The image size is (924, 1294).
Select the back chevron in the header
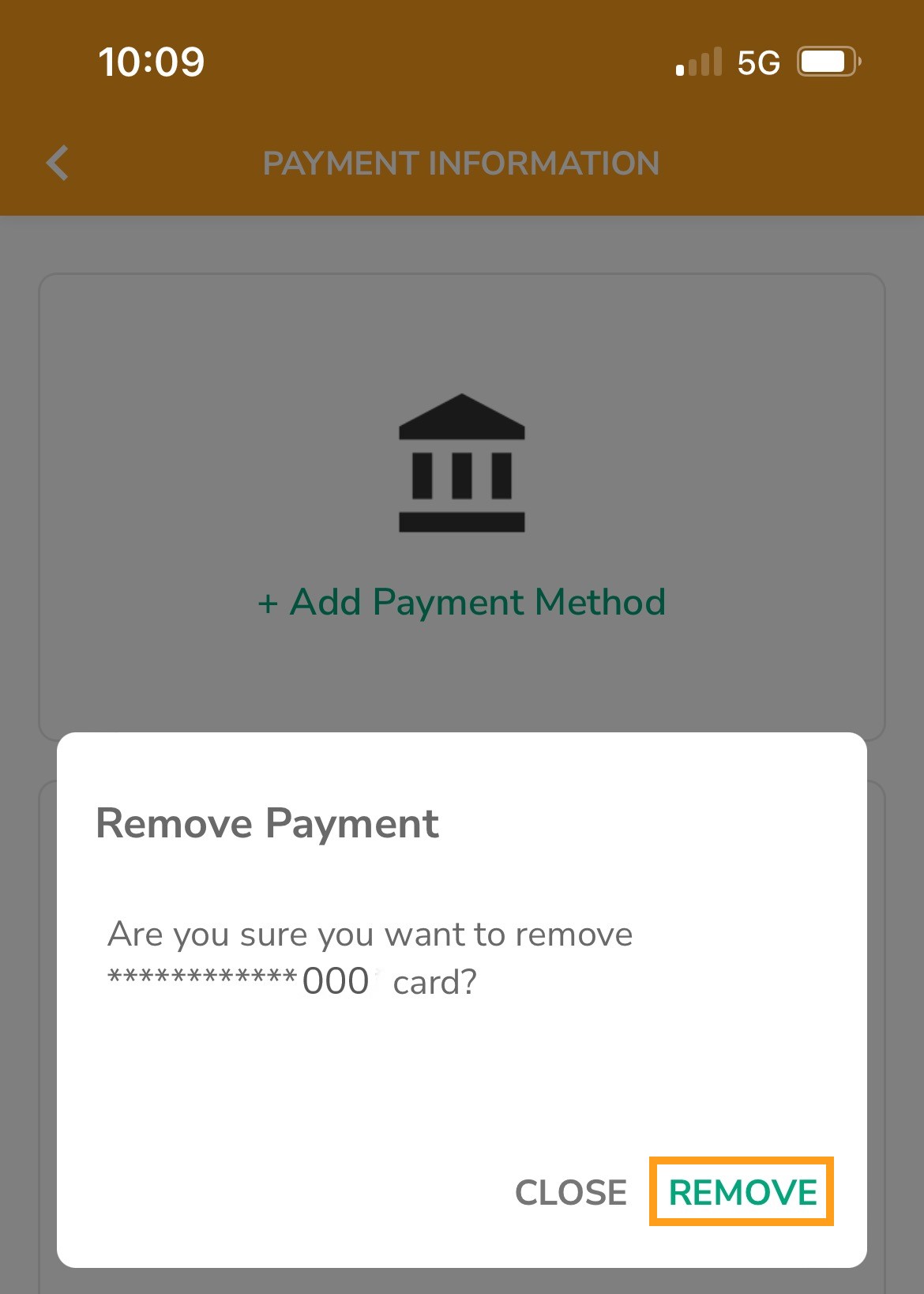pyautogui.click(x=56, y=163)
